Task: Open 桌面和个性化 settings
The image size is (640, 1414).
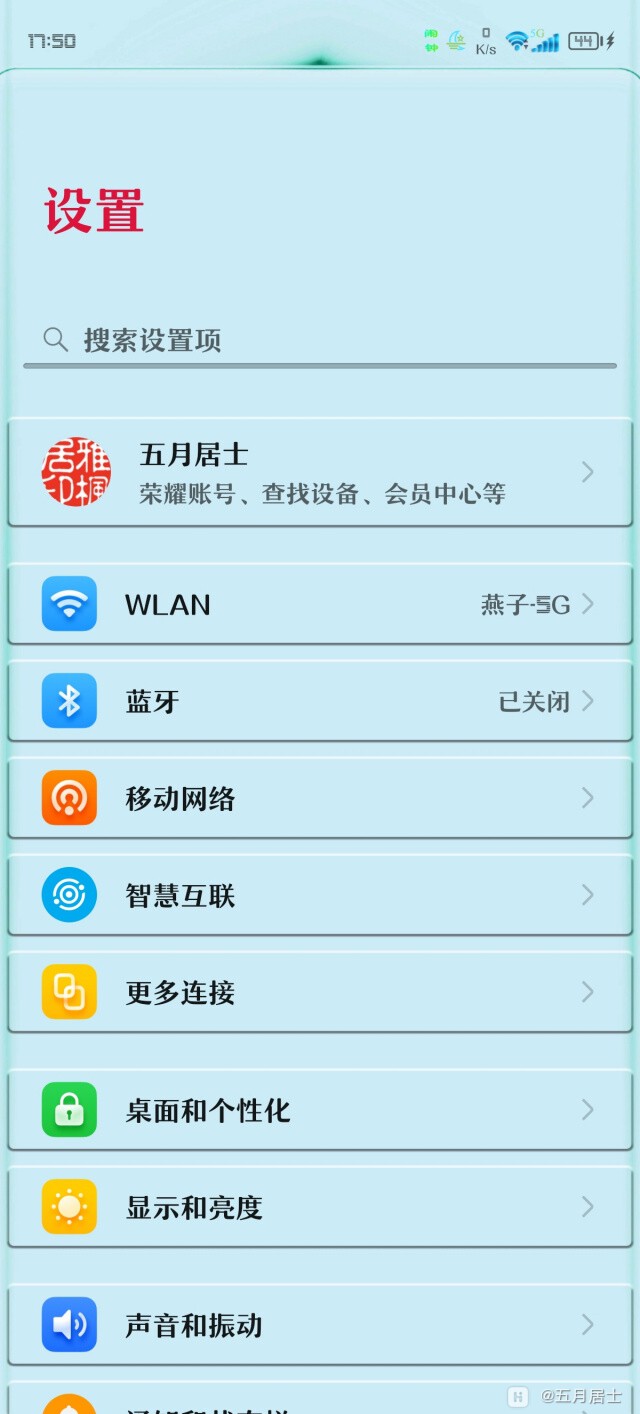Action: coord(320,1110)
